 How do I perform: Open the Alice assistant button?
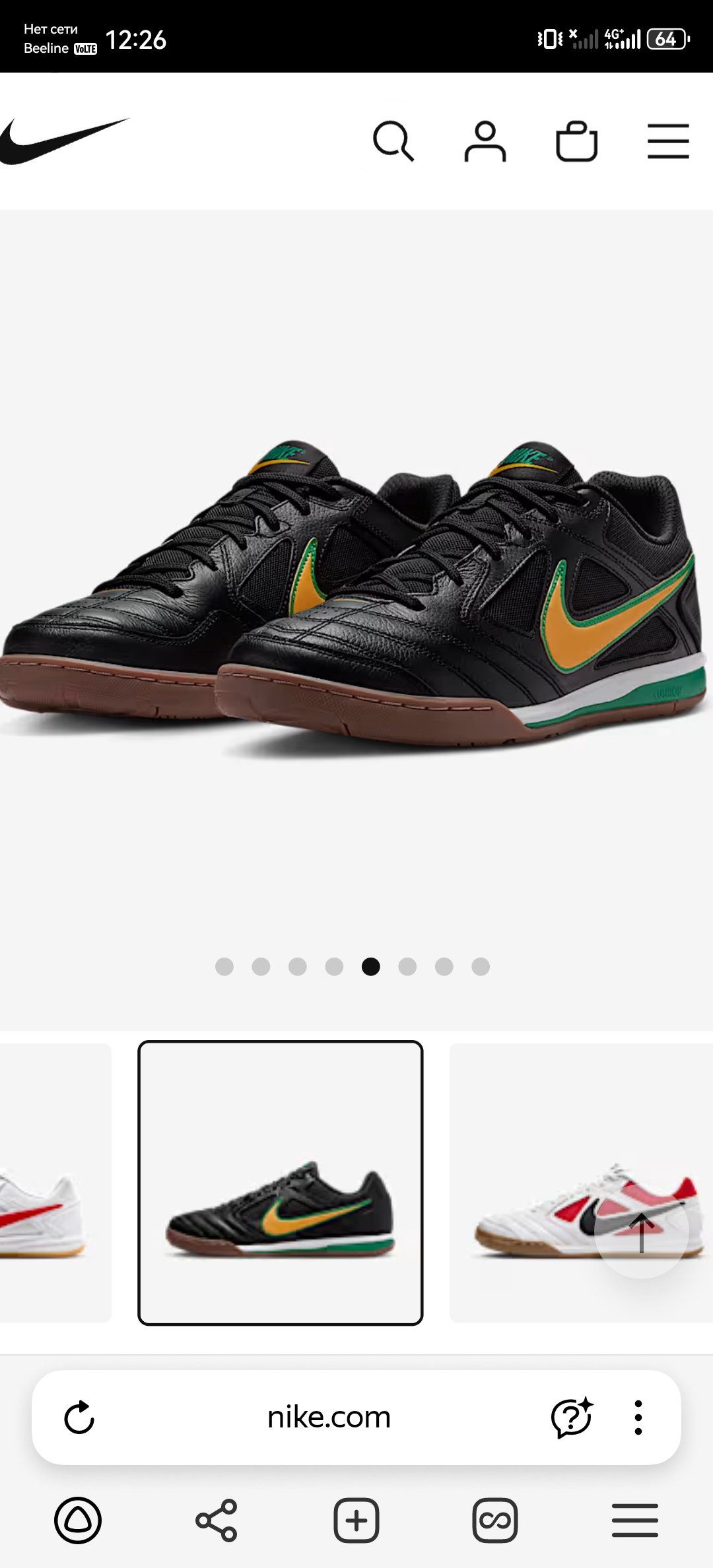click(x=78, y=1520)
